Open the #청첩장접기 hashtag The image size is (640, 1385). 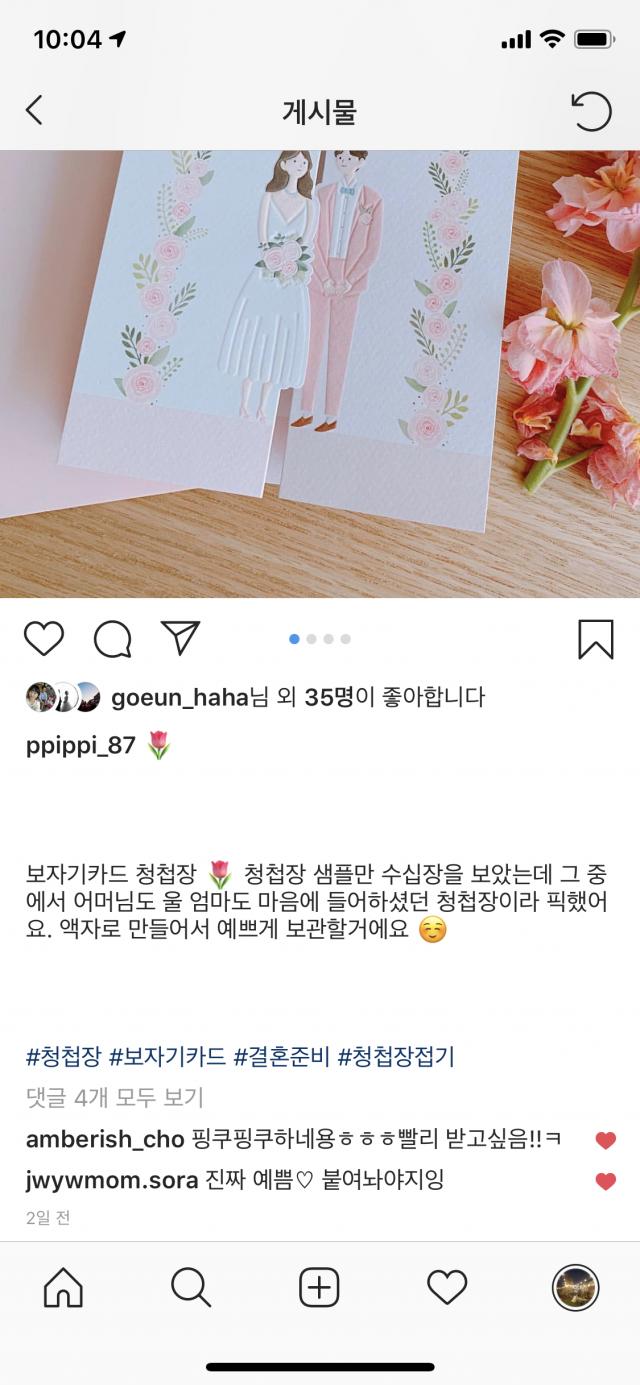[396, 1056]
